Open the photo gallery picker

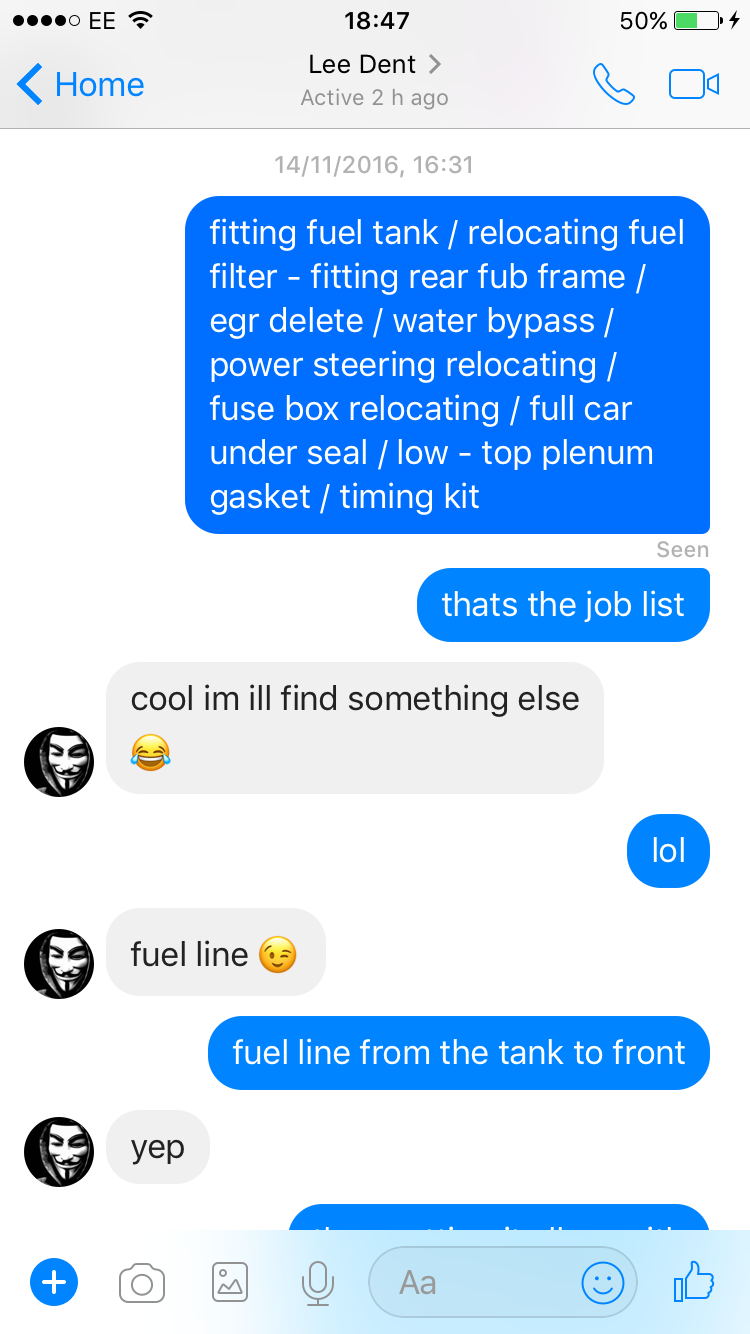point(230,1282)
